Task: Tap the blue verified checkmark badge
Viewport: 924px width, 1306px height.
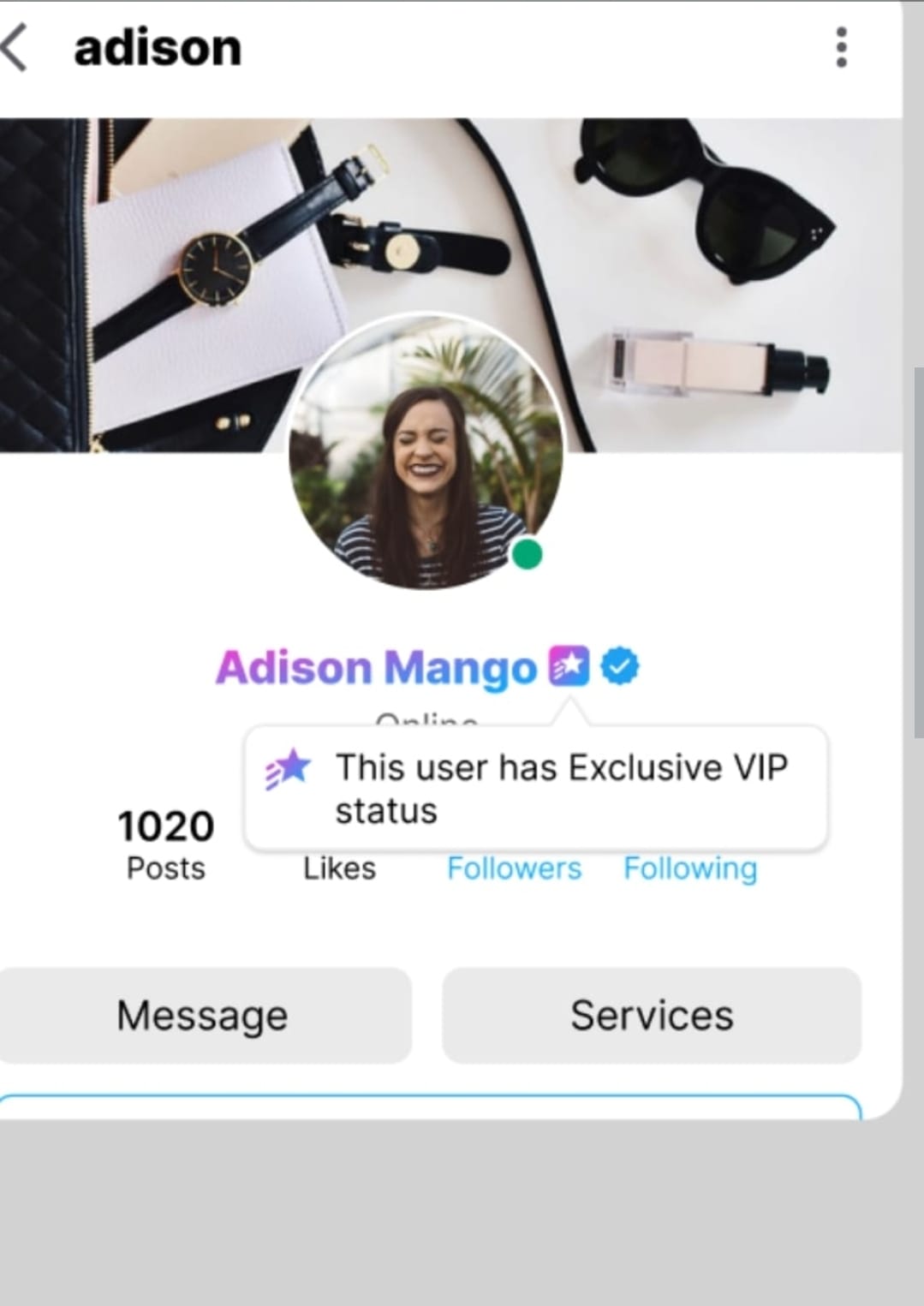Action: coord(620,666)
